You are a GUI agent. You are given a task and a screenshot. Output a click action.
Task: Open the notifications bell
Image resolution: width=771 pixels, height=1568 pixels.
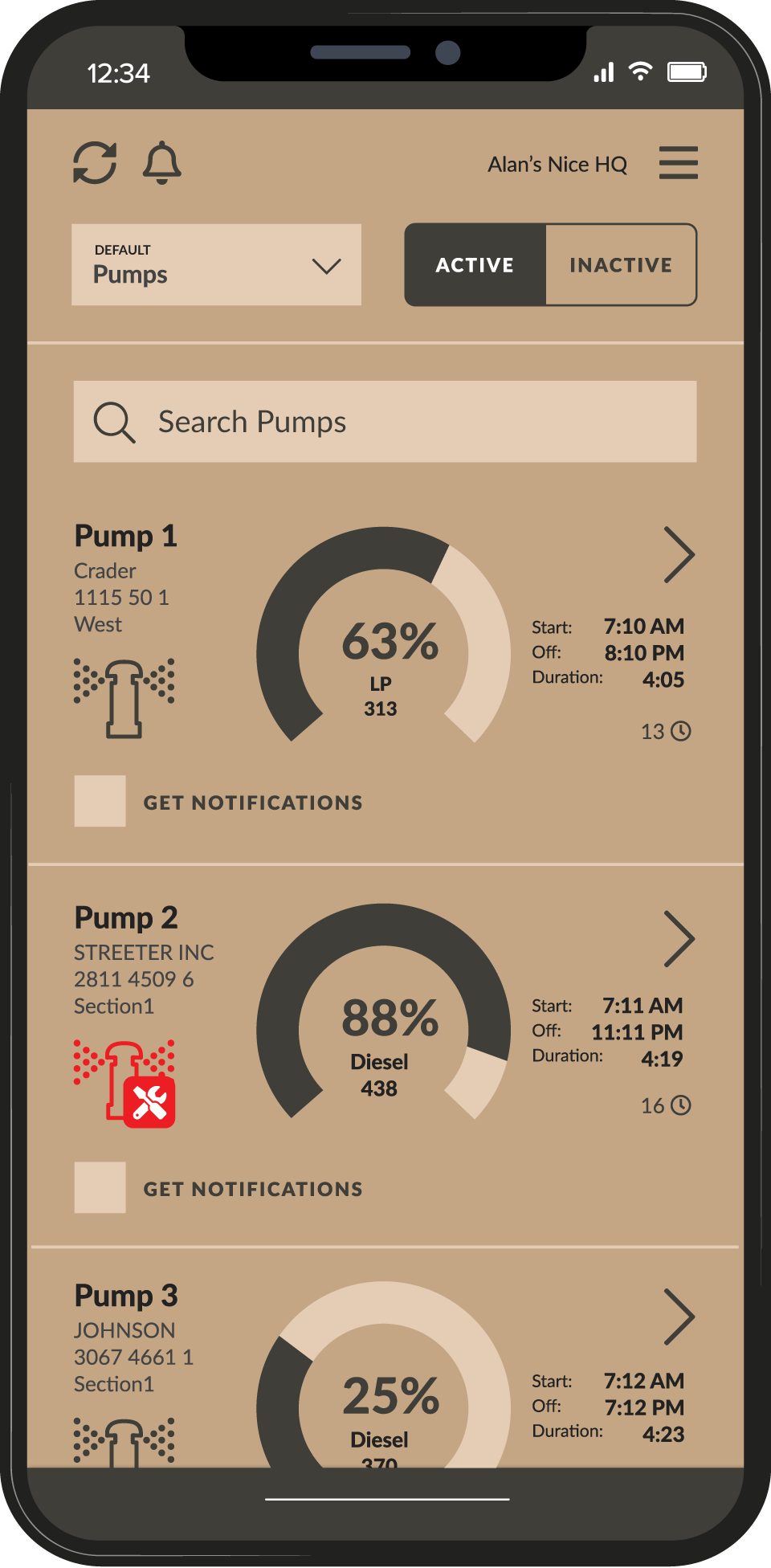pos(161,163)
